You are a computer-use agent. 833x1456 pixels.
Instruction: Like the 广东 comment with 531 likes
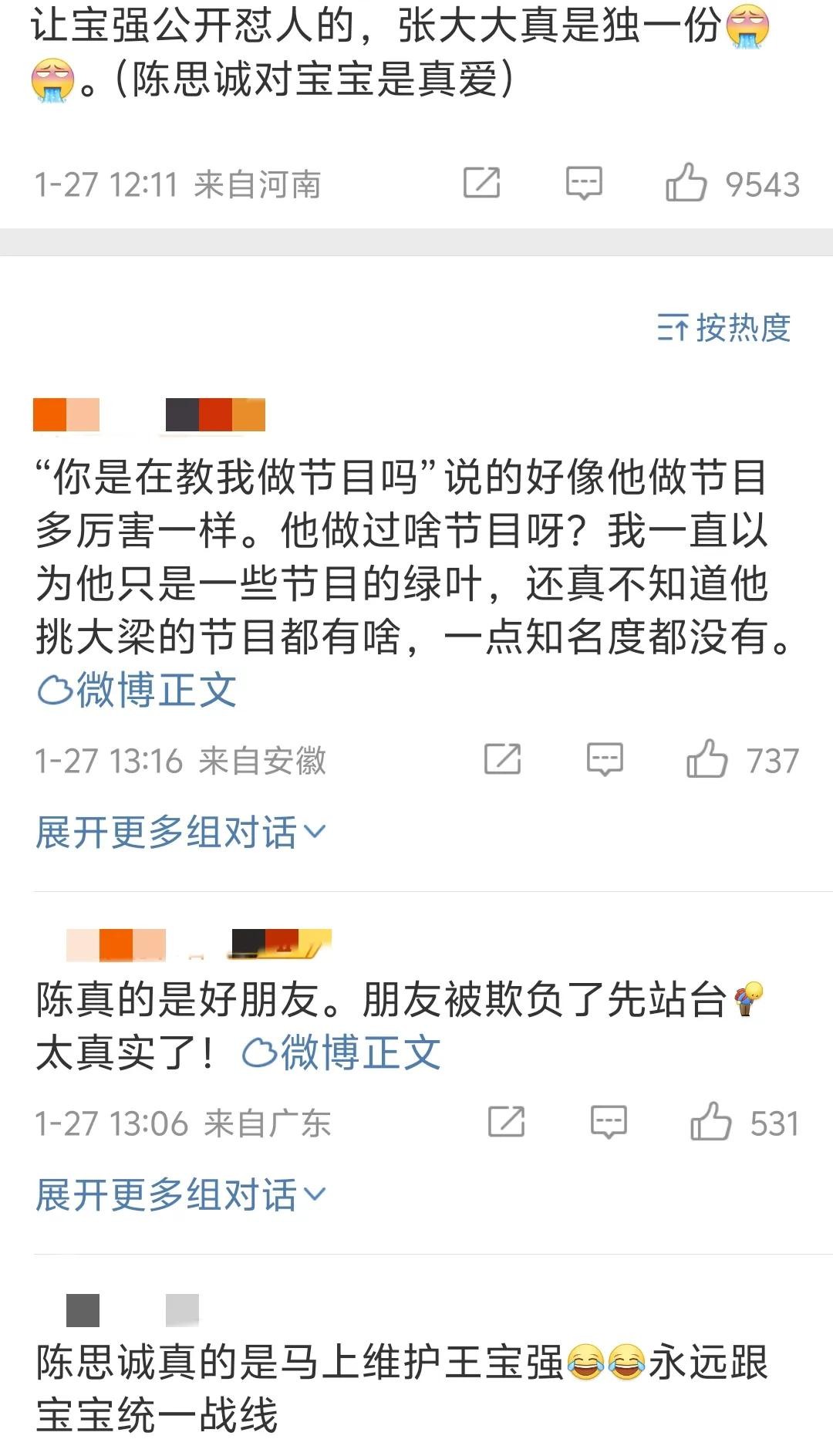click(711, 1122)
